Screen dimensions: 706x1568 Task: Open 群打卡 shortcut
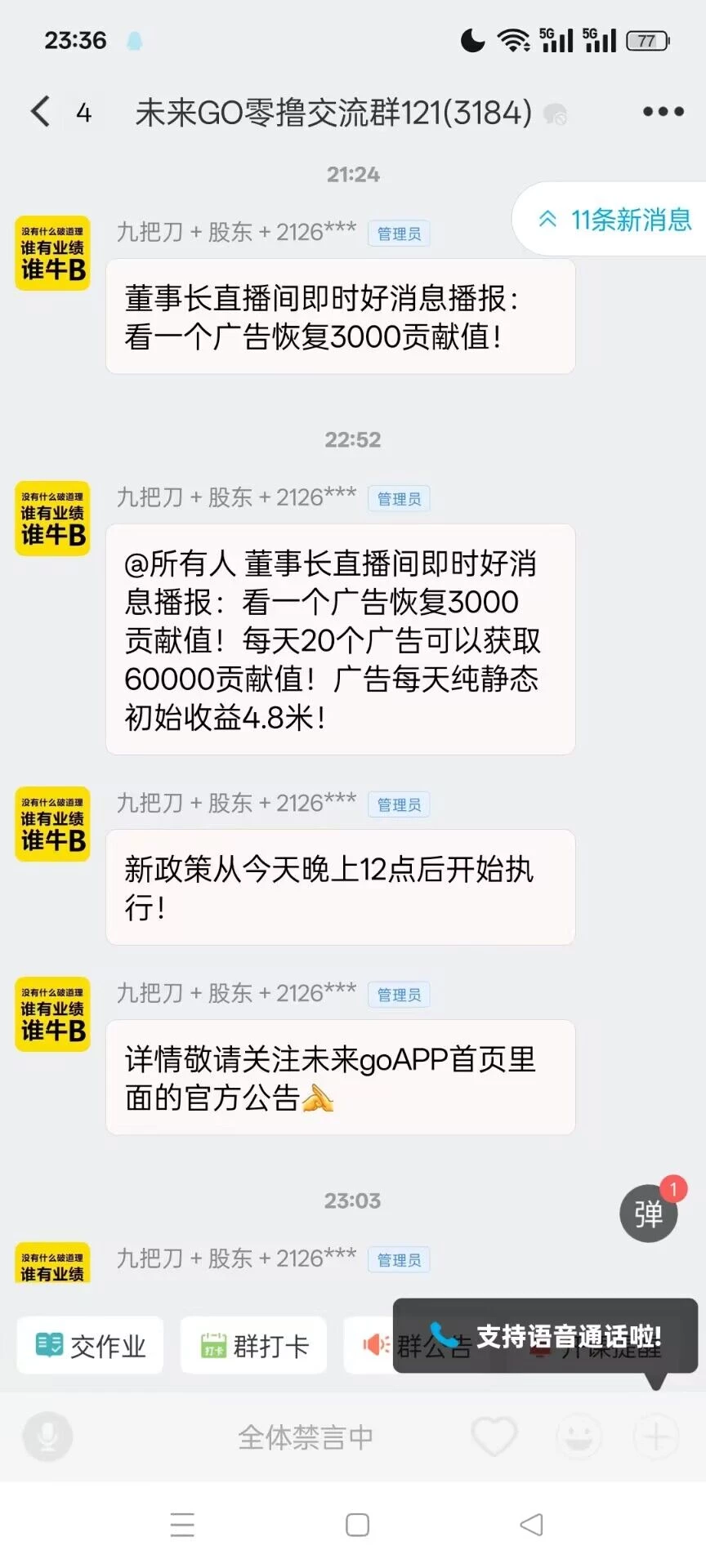(253, 1345)
